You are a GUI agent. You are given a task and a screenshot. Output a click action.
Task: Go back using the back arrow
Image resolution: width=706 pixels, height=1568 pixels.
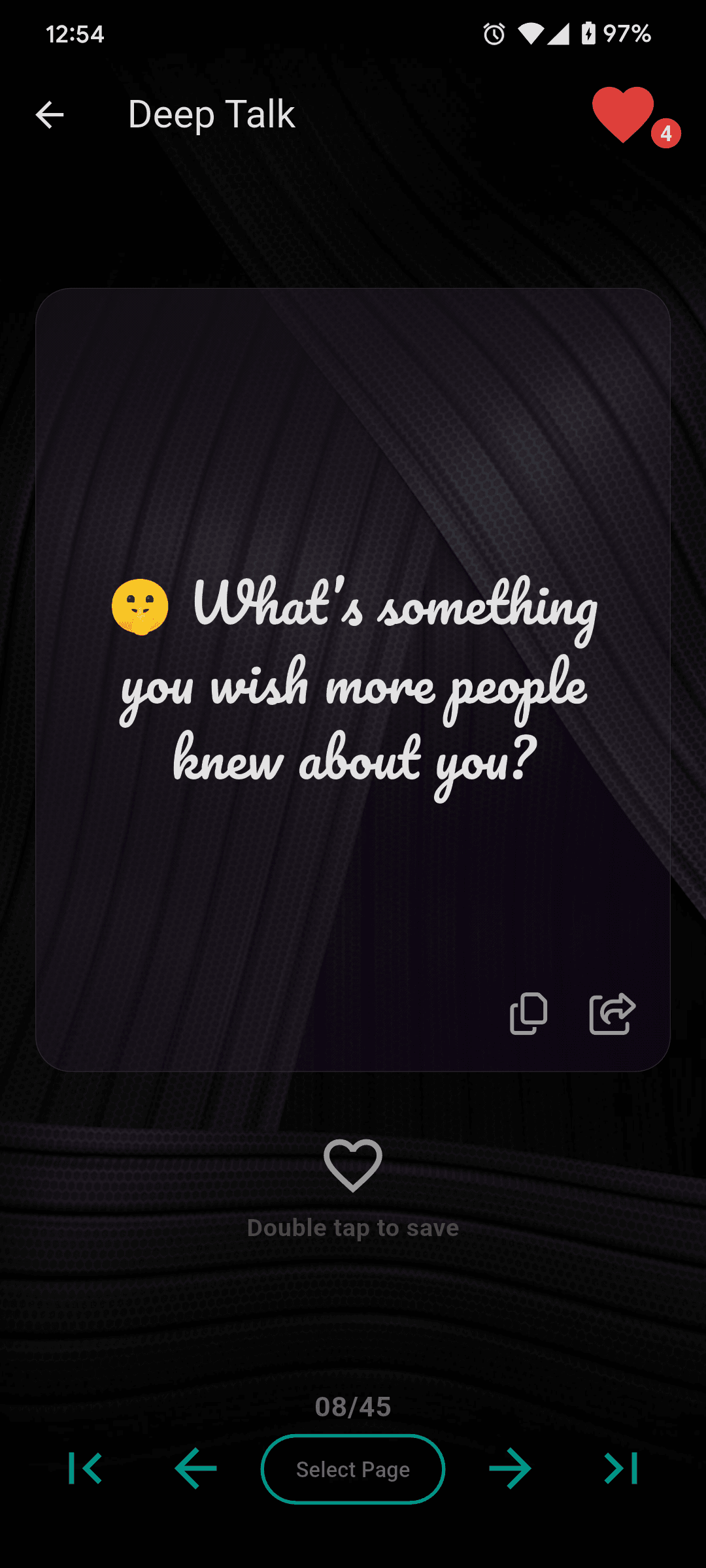(x=50, y=115)
